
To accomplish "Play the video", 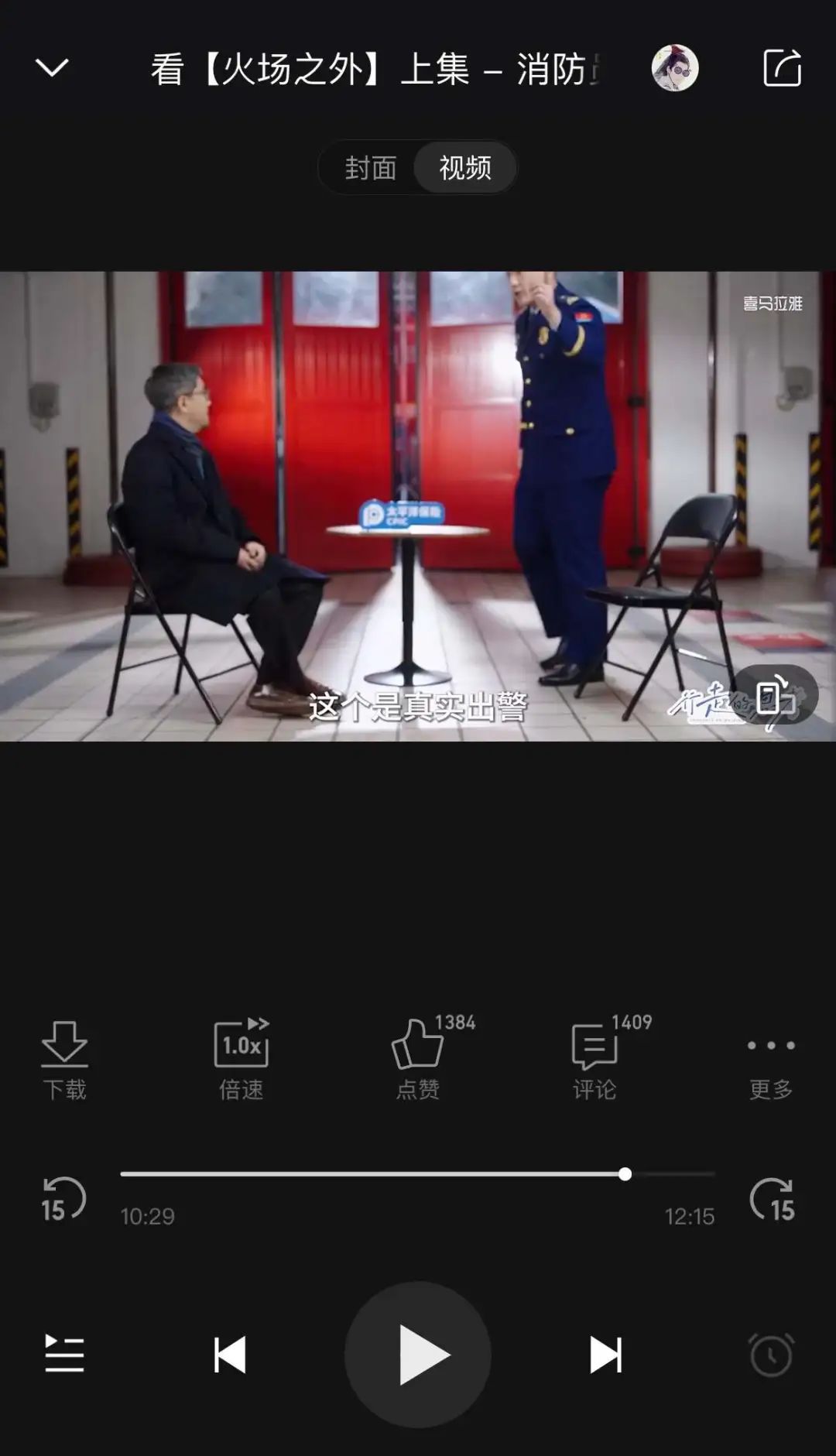I will pyautogui.click(x=418, y=1355).
